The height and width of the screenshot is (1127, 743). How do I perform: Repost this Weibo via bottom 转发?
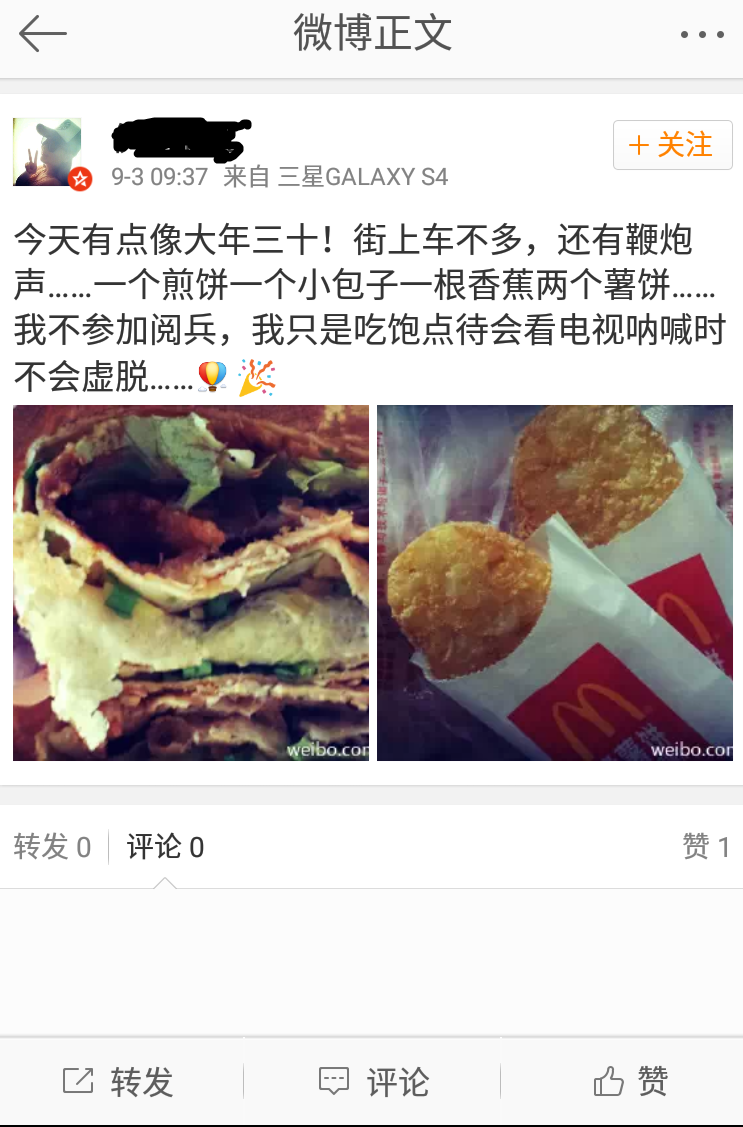pyautogui.click(x=120, y=1081)
